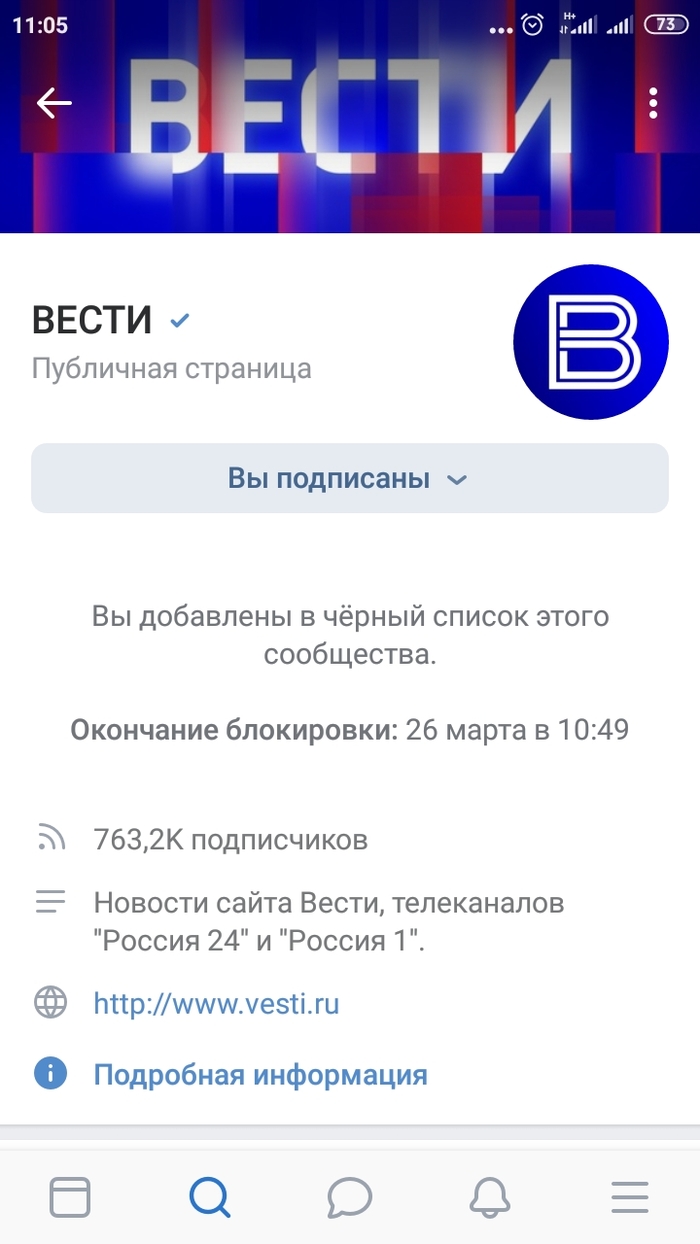This screenshot has width=700, height=1244.
Task: Open the notifications bell tab
Action: 490,1197
